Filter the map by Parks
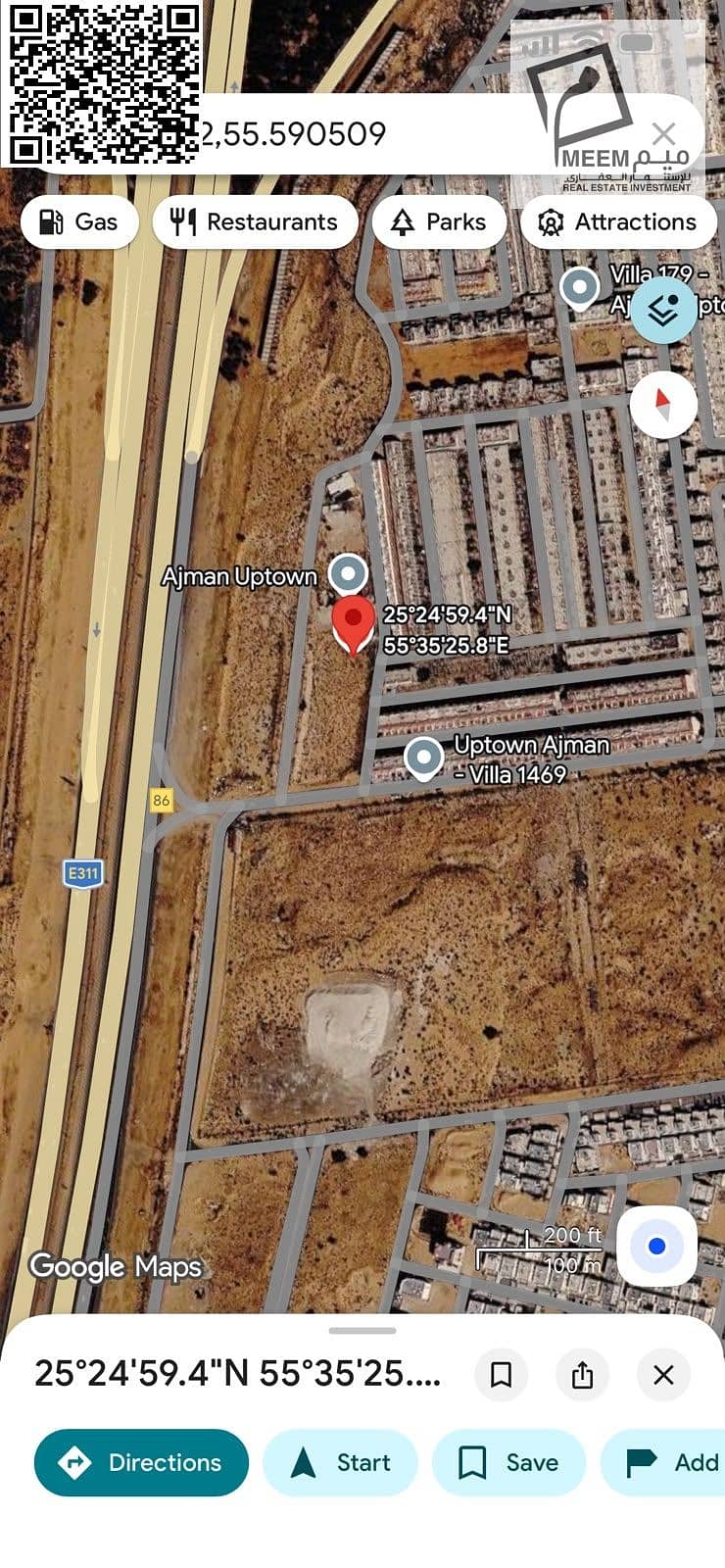The height and width of the screenshot is (1568, 725). click(439, 221)
